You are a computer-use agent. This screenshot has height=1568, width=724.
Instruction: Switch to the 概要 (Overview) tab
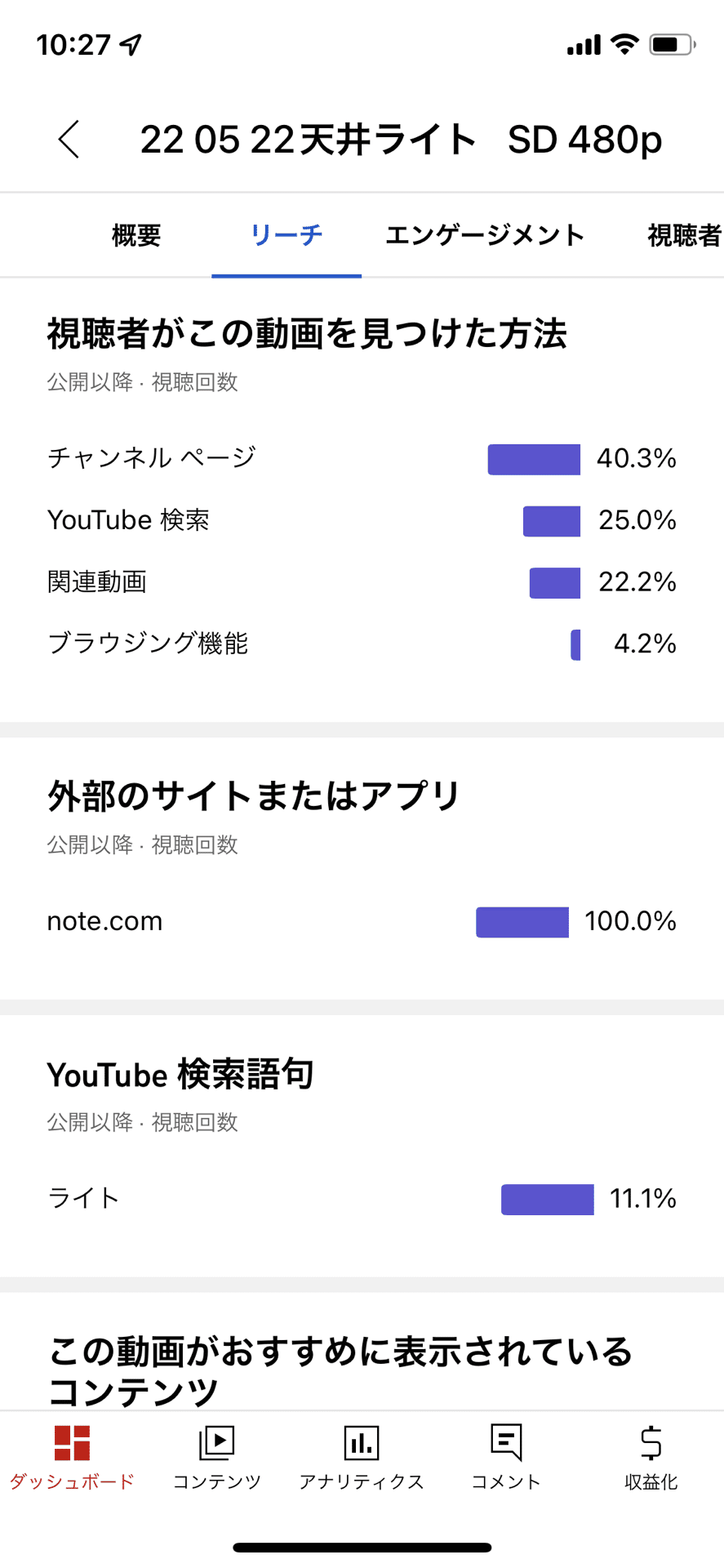(x=135, y=235)
